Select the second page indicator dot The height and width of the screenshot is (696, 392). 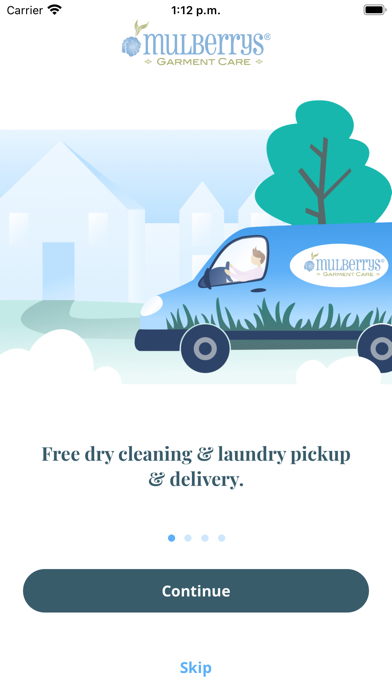tap(188, 538)
